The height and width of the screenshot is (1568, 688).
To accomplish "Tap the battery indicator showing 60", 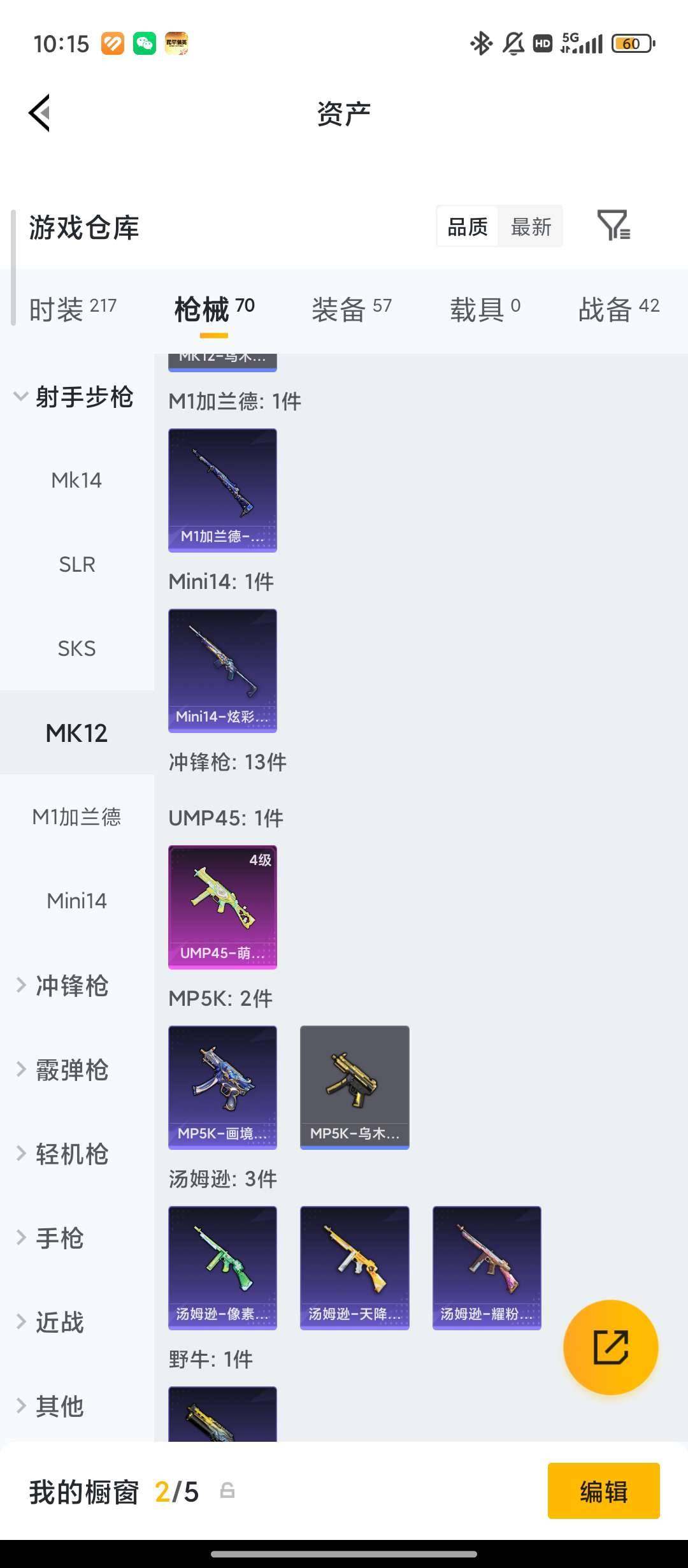I will (x=632, y=43).
